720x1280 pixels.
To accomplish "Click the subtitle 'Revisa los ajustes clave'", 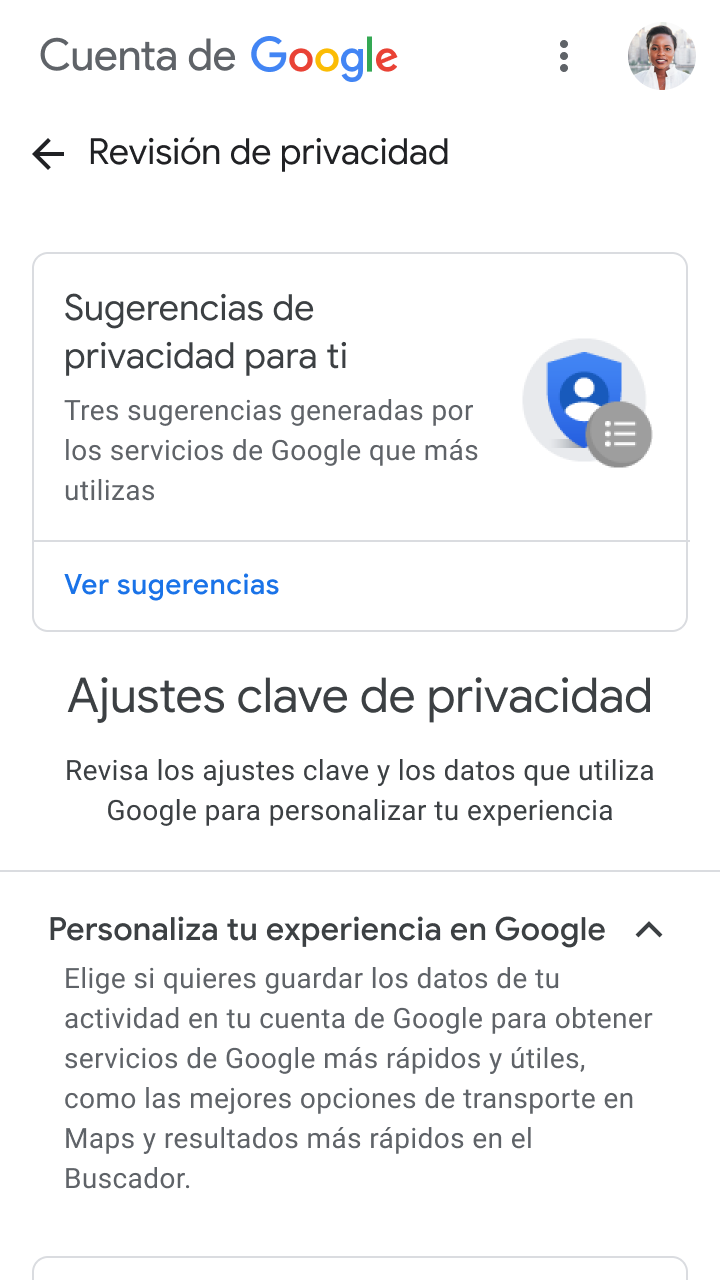I will (360, 790).
